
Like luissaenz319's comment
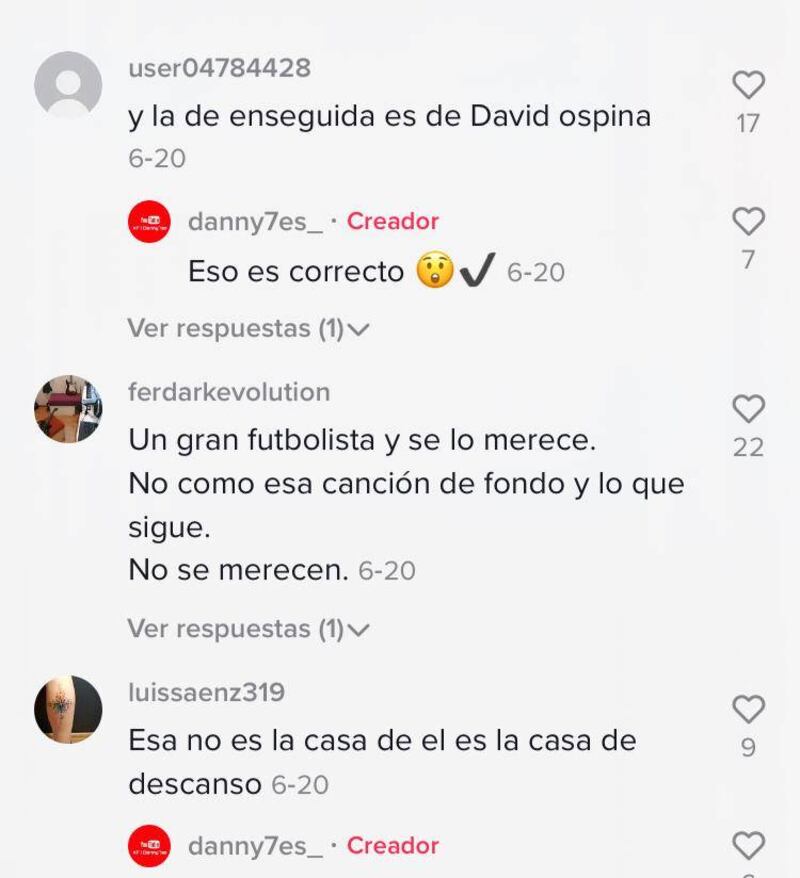(748, 709)
